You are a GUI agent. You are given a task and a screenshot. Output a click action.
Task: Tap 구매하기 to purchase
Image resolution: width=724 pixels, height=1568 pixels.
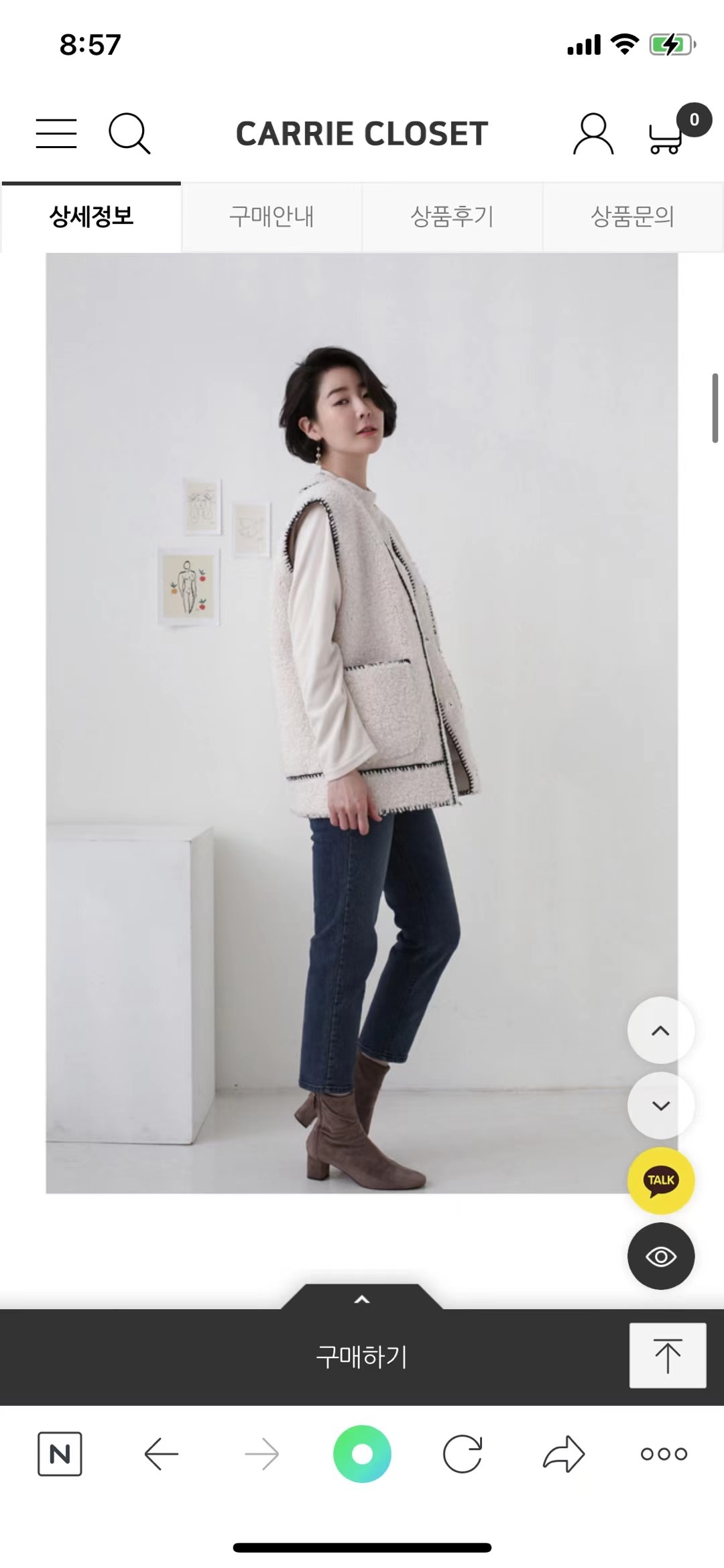pos(361,1357)
